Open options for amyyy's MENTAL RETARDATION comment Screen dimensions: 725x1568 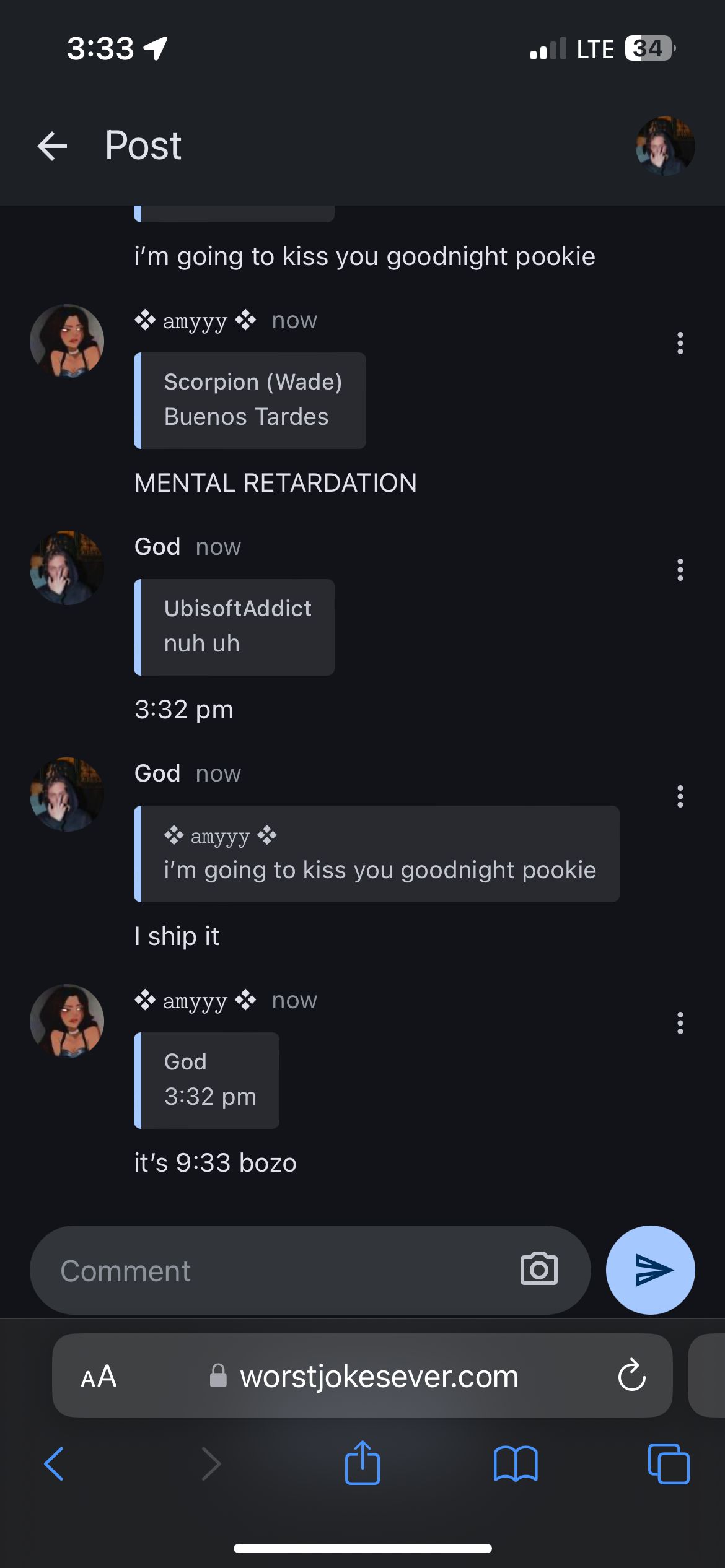(x=680, y=343)
